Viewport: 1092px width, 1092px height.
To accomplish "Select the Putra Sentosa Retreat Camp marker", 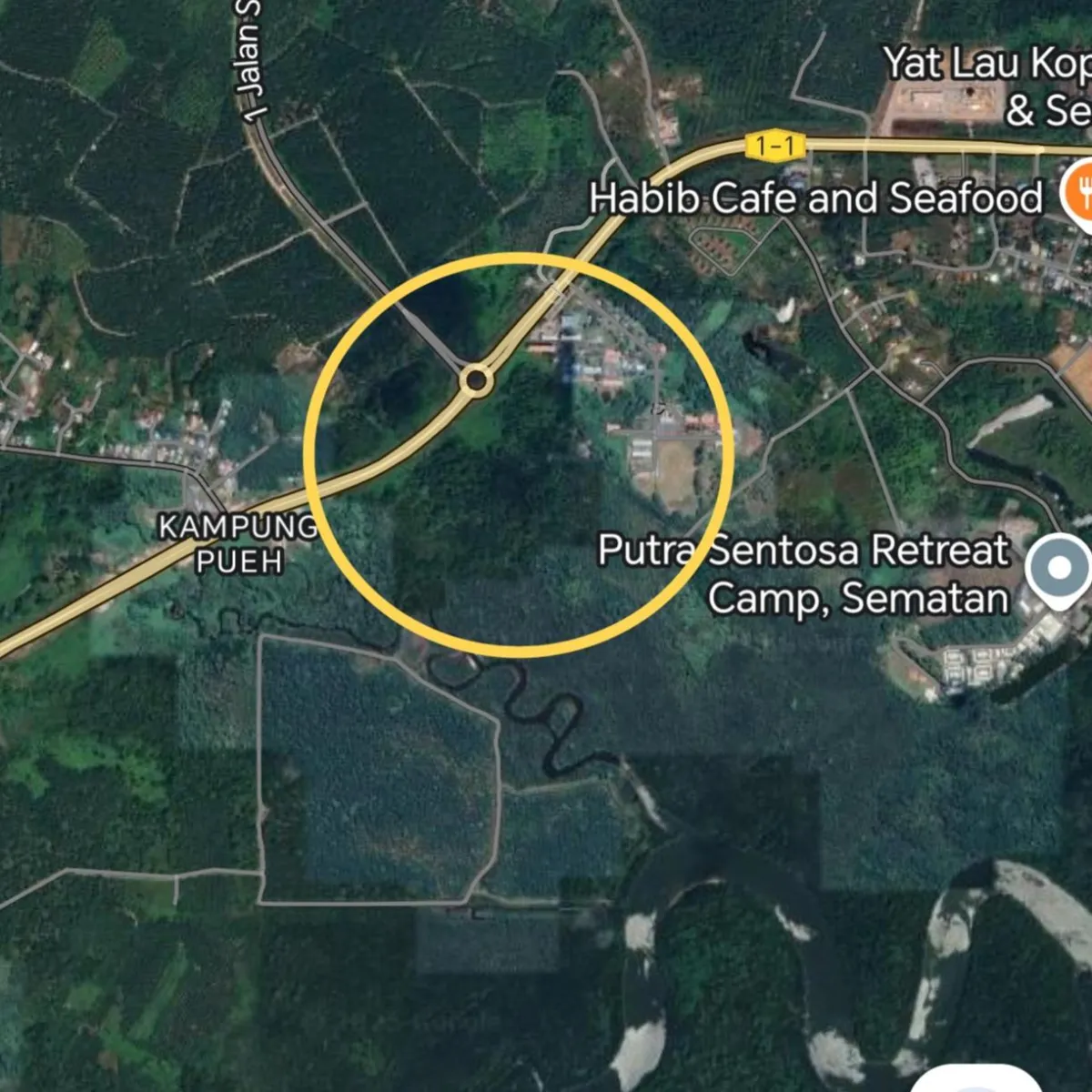I will point(1058,570).
